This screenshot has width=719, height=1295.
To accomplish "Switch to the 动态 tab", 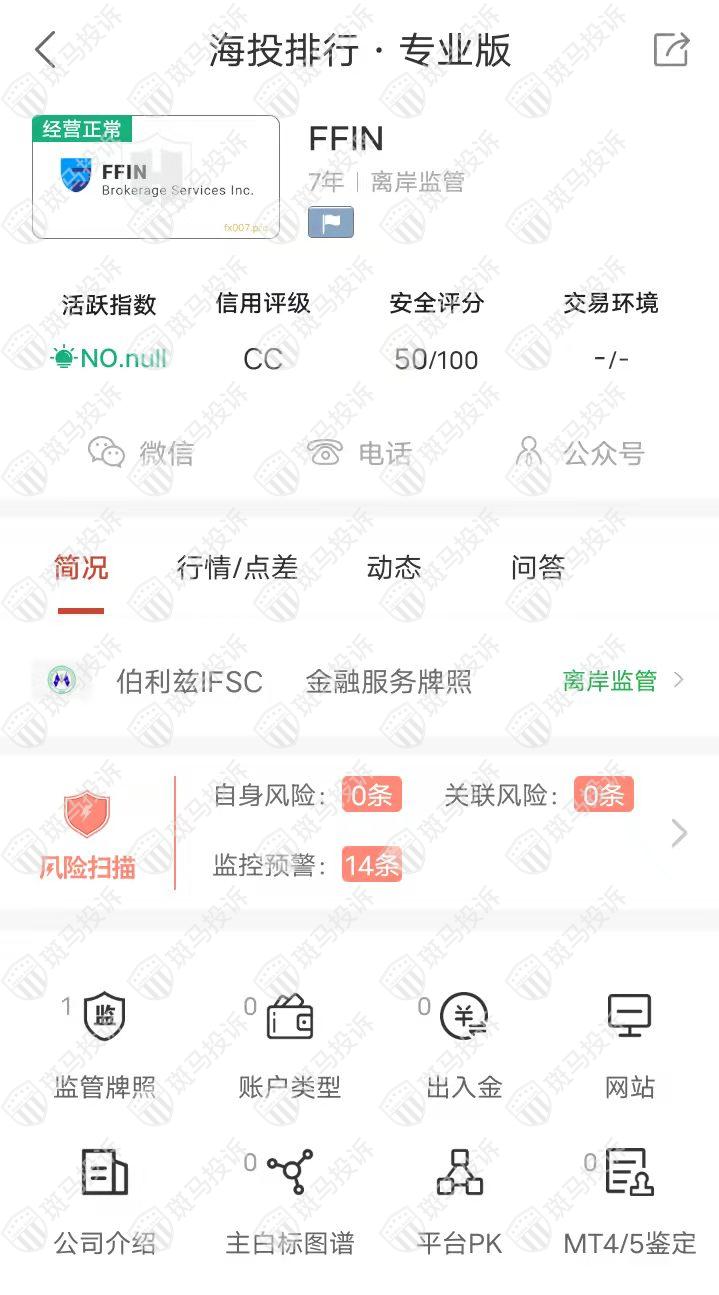I will pyautogui.click(x=393, y=568).
